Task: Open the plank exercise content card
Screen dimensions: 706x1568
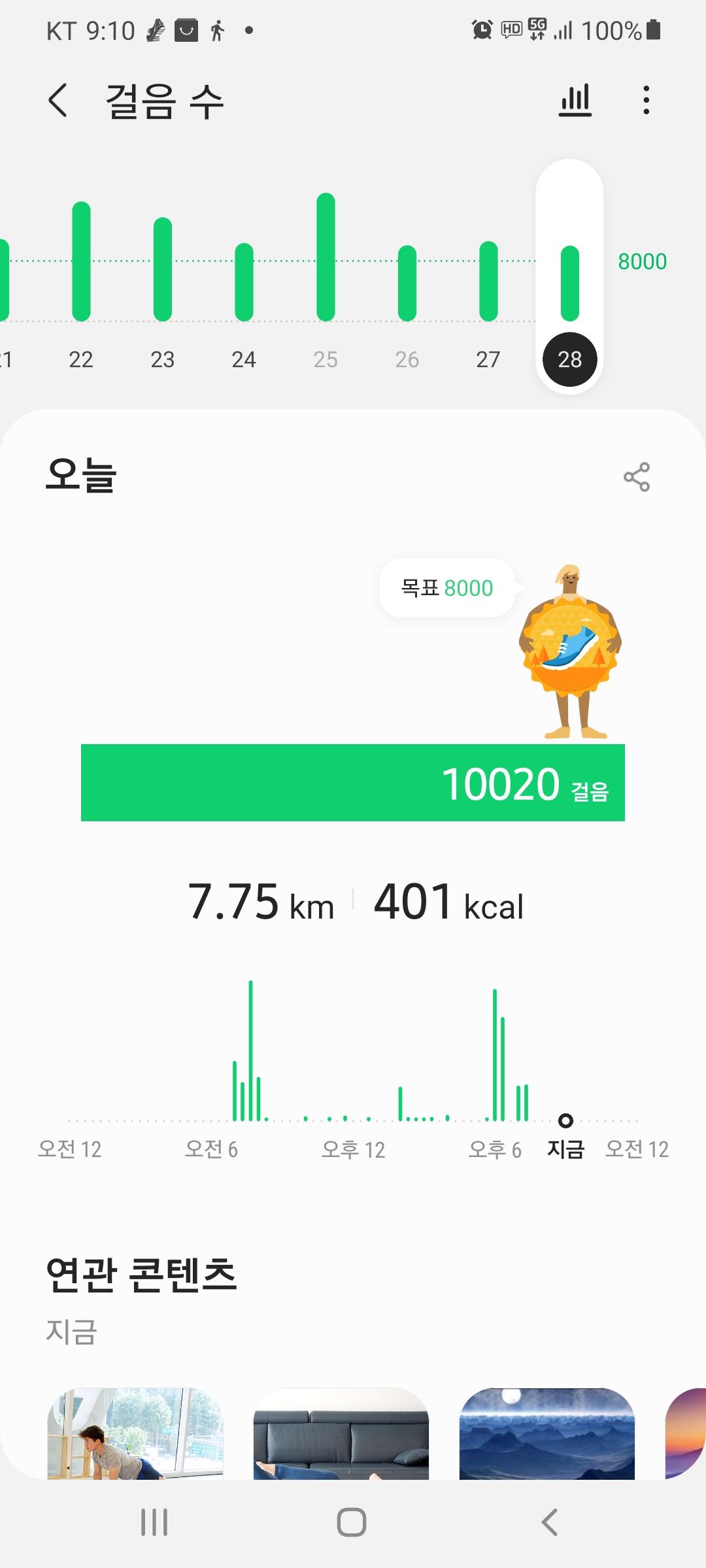Action: pos(135,1433)
